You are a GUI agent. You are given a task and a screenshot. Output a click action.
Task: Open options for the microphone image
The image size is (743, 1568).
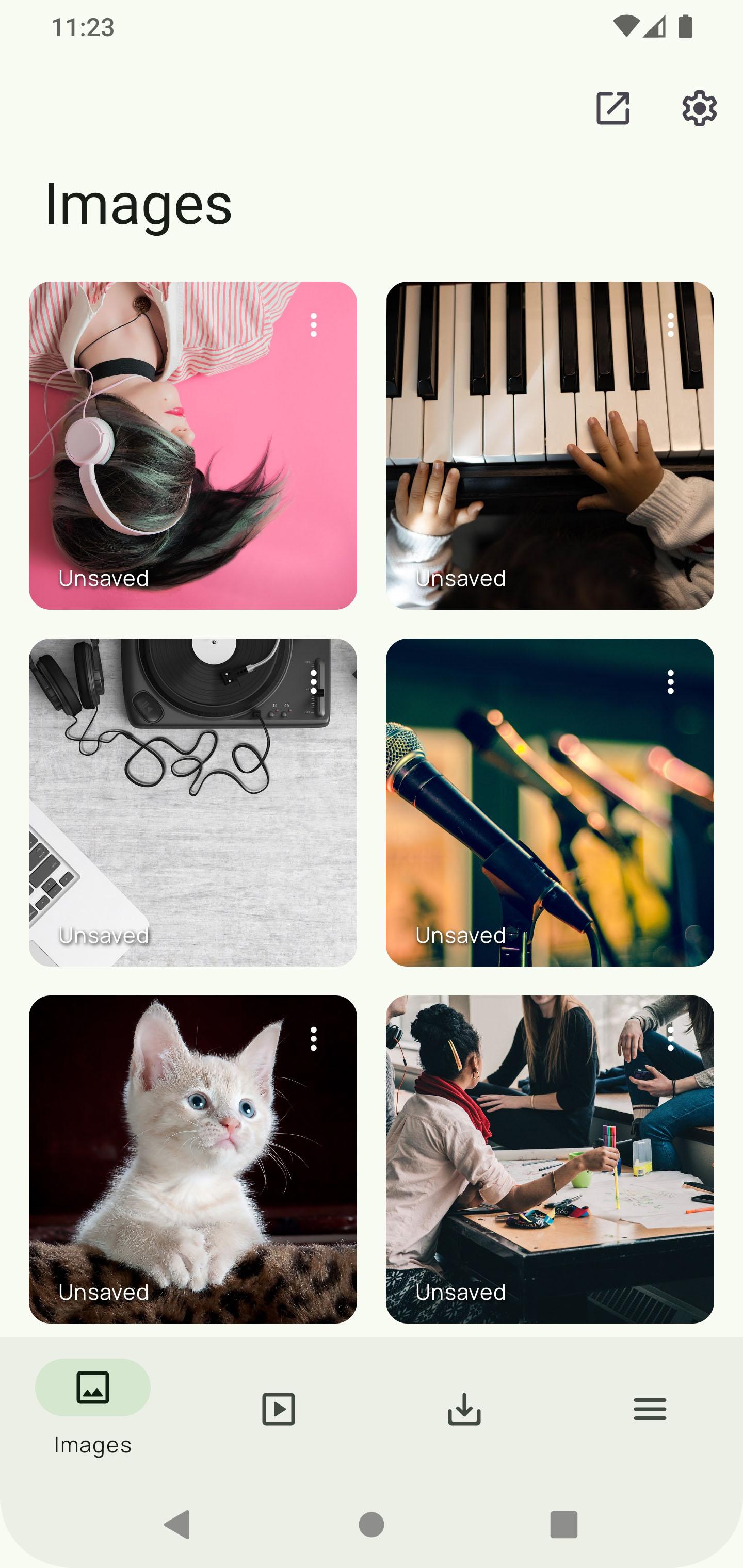click(671, 682)
